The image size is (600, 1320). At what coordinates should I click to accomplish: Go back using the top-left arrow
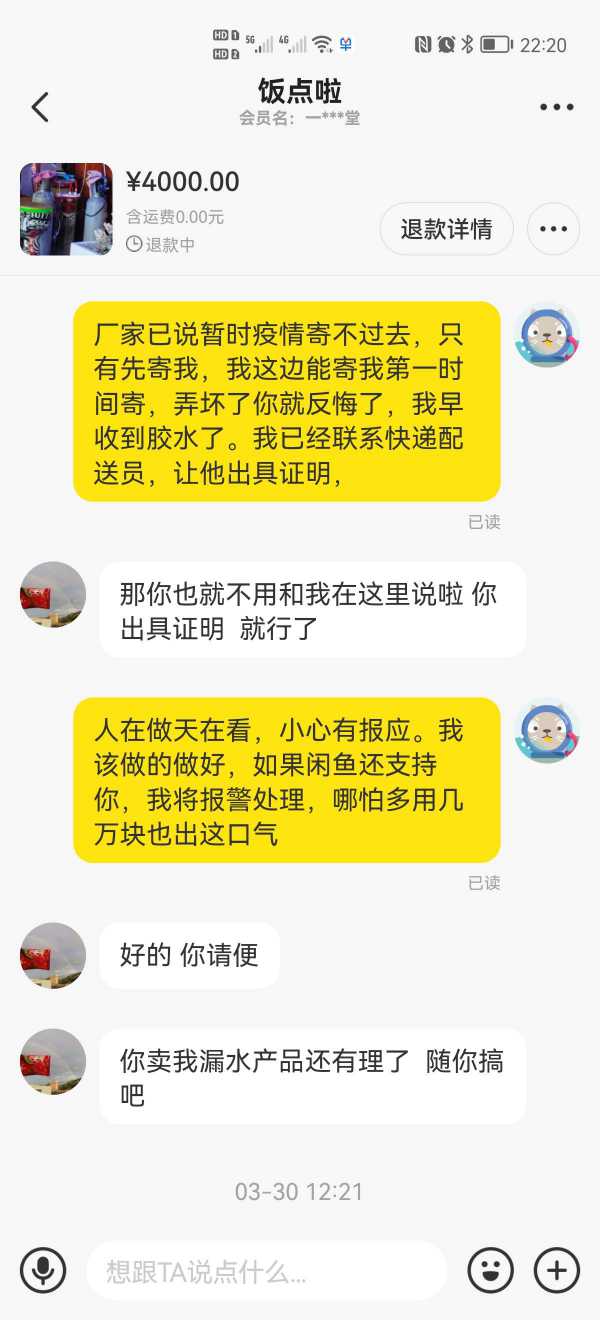[x=40, y=107]
